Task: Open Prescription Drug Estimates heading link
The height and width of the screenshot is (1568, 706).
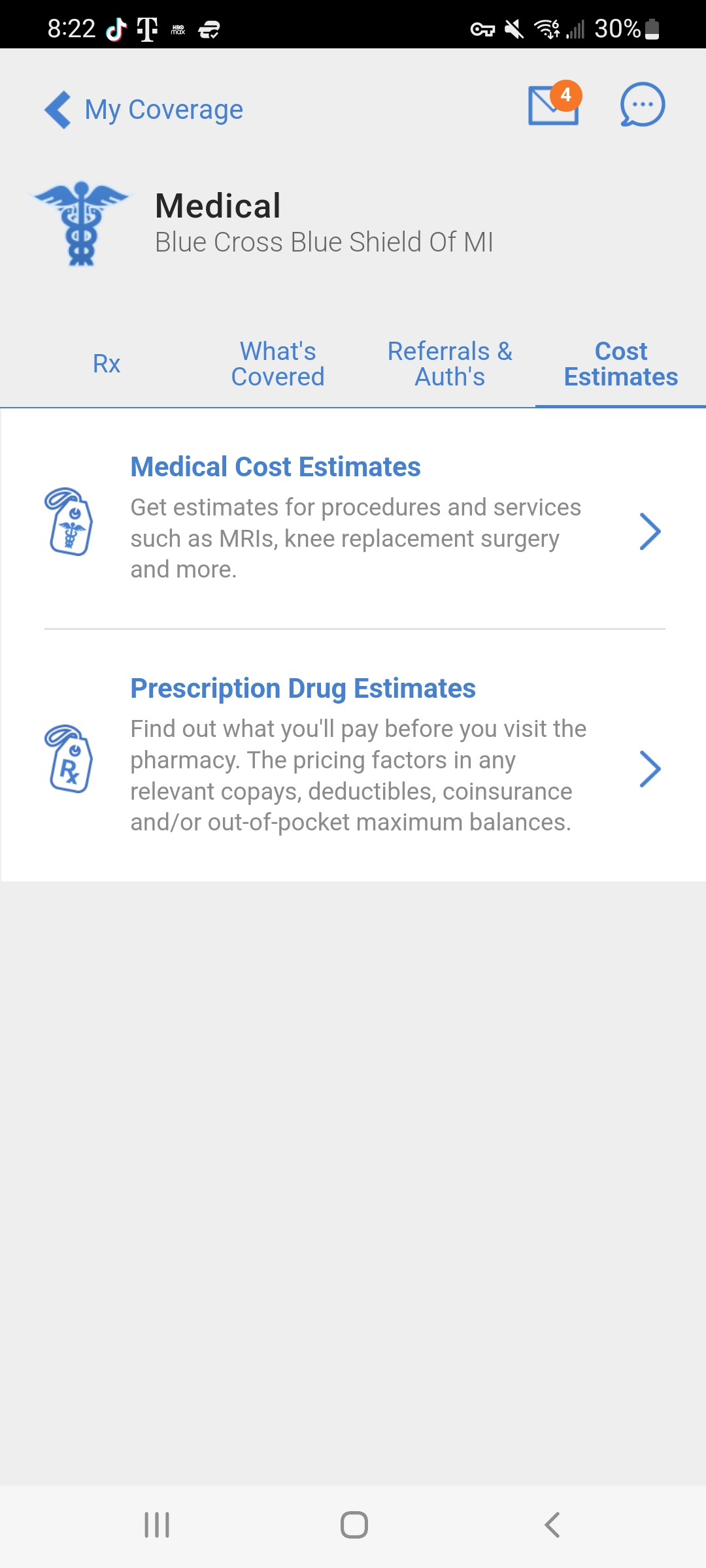Action: click(303, 688)
